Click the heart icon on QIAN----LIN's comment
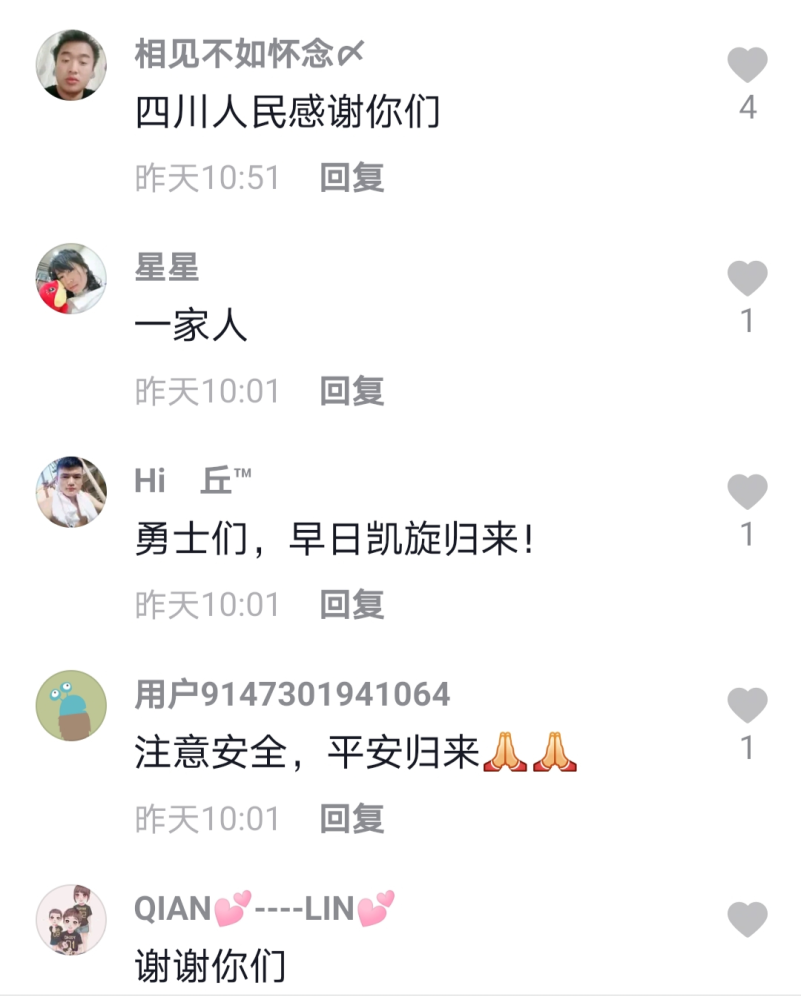Screen dimensions: 801x1000 (x=746, y=918)
